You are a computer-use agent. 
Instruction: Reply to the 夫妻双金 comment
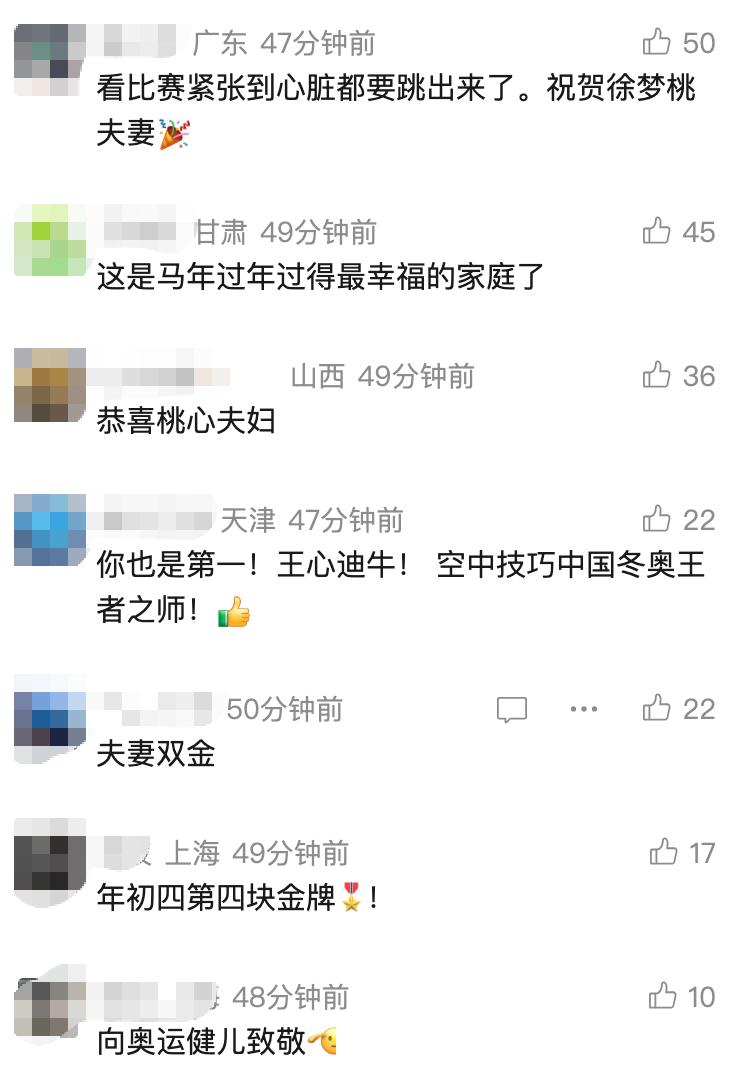[x=512, y=710]
